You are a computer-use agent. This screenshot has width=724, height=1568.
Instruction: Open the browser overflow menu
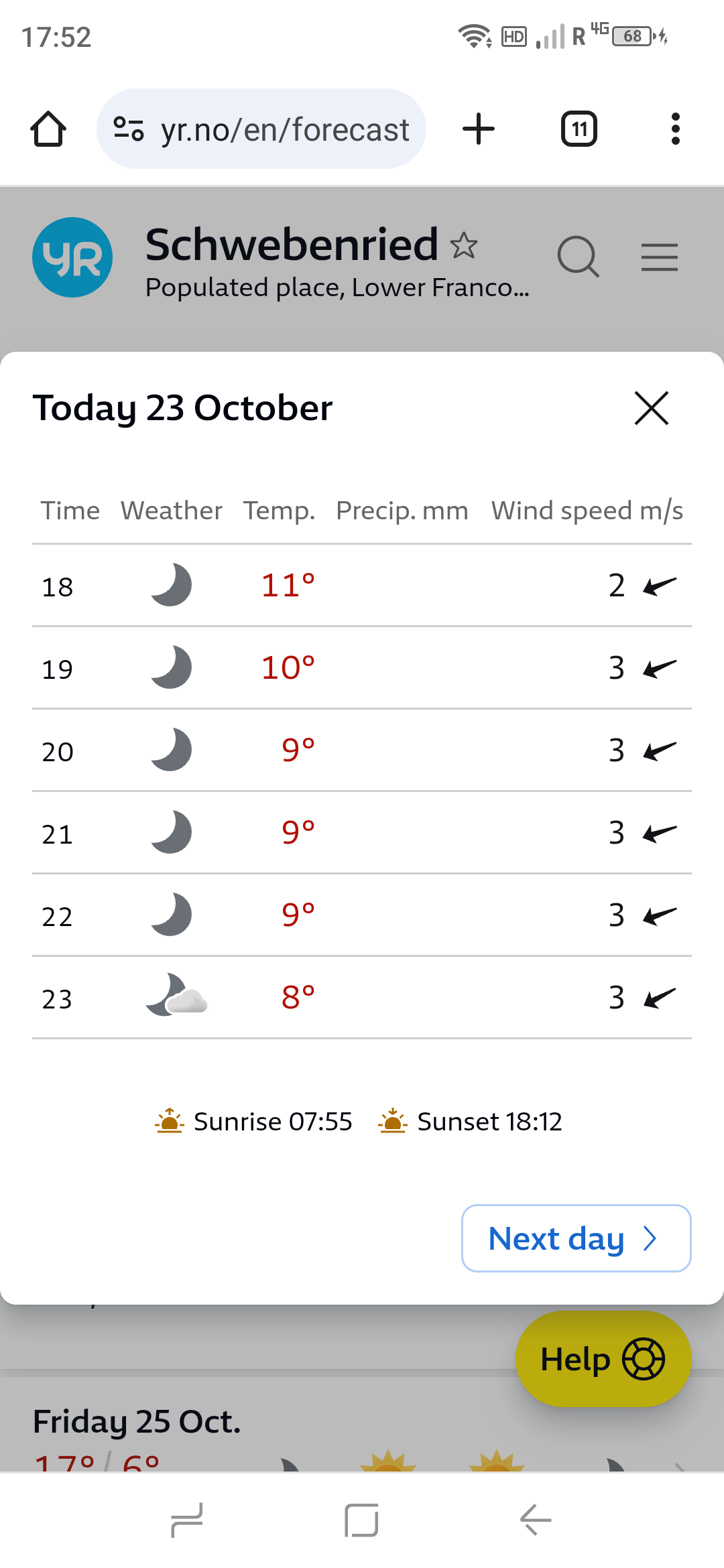pos(675,129)
